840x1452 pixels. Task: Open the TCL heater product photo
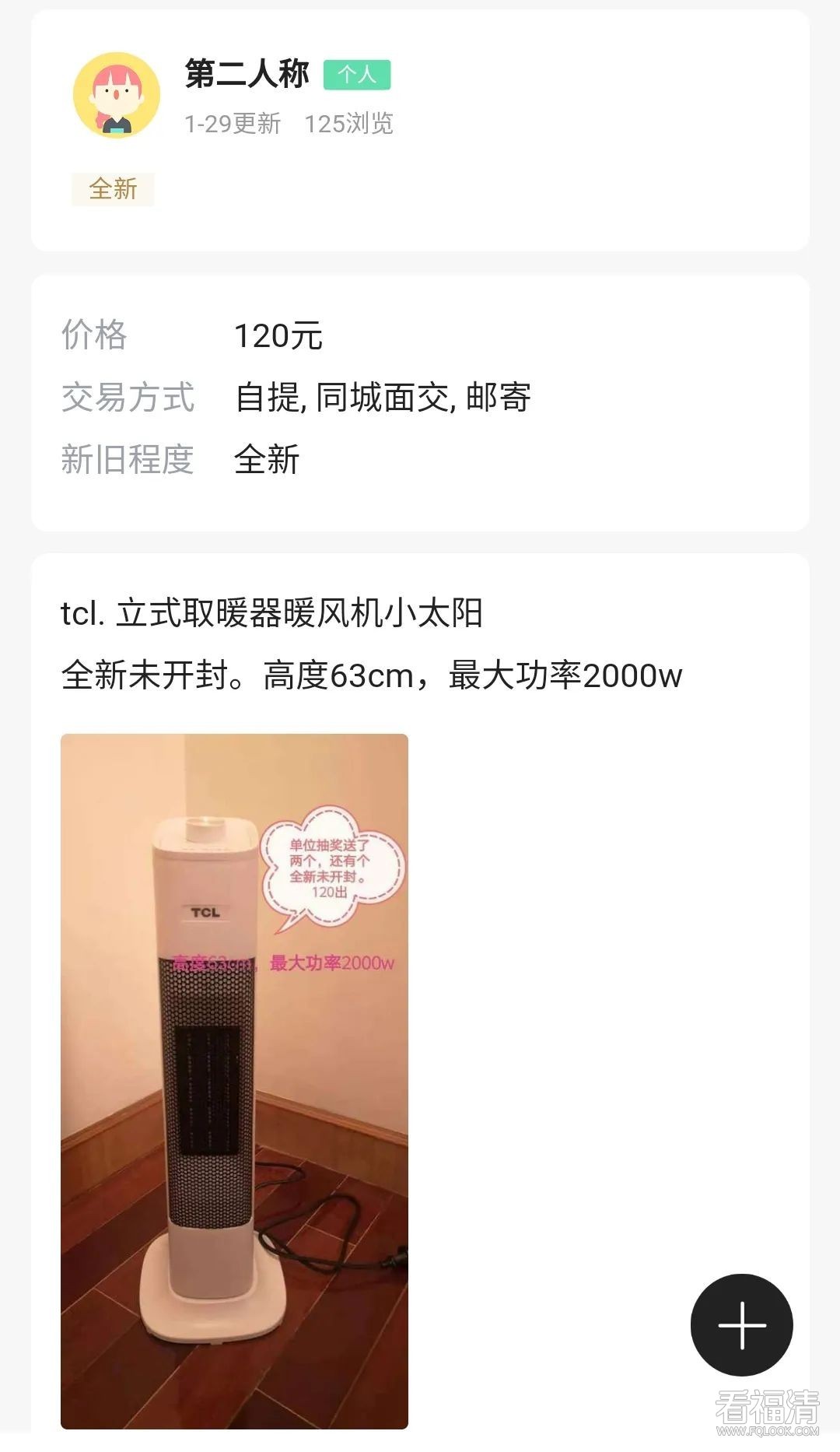(234, 1082)
